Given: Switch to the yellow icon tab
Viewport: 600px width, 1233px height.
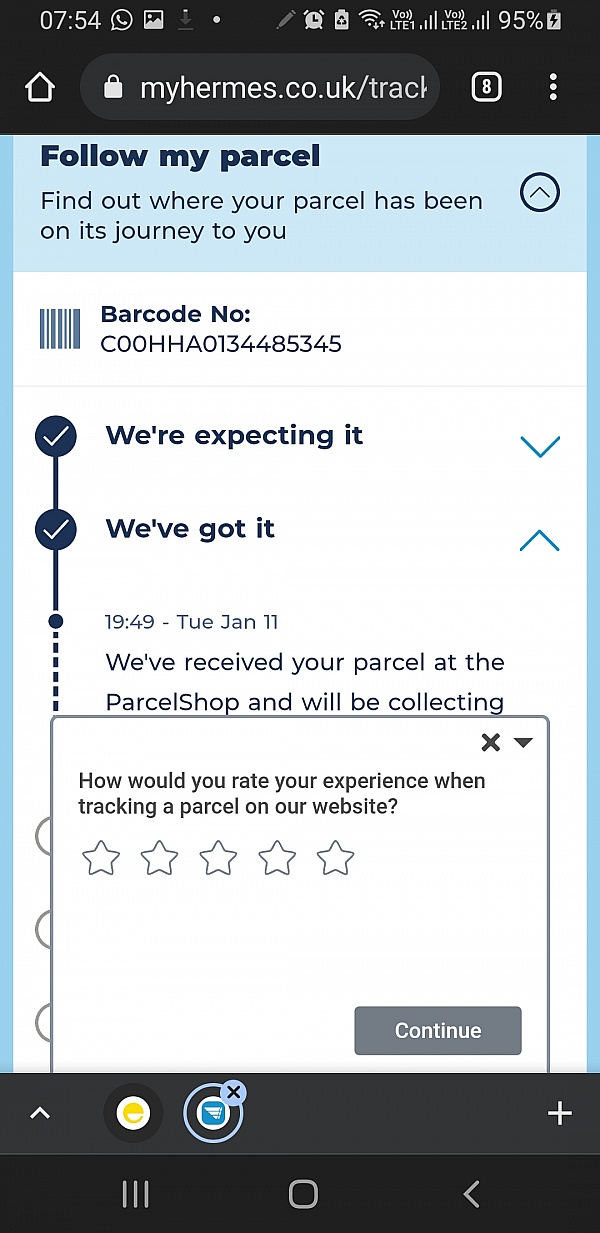Looking at the screenshot, I should point(133,1114).
